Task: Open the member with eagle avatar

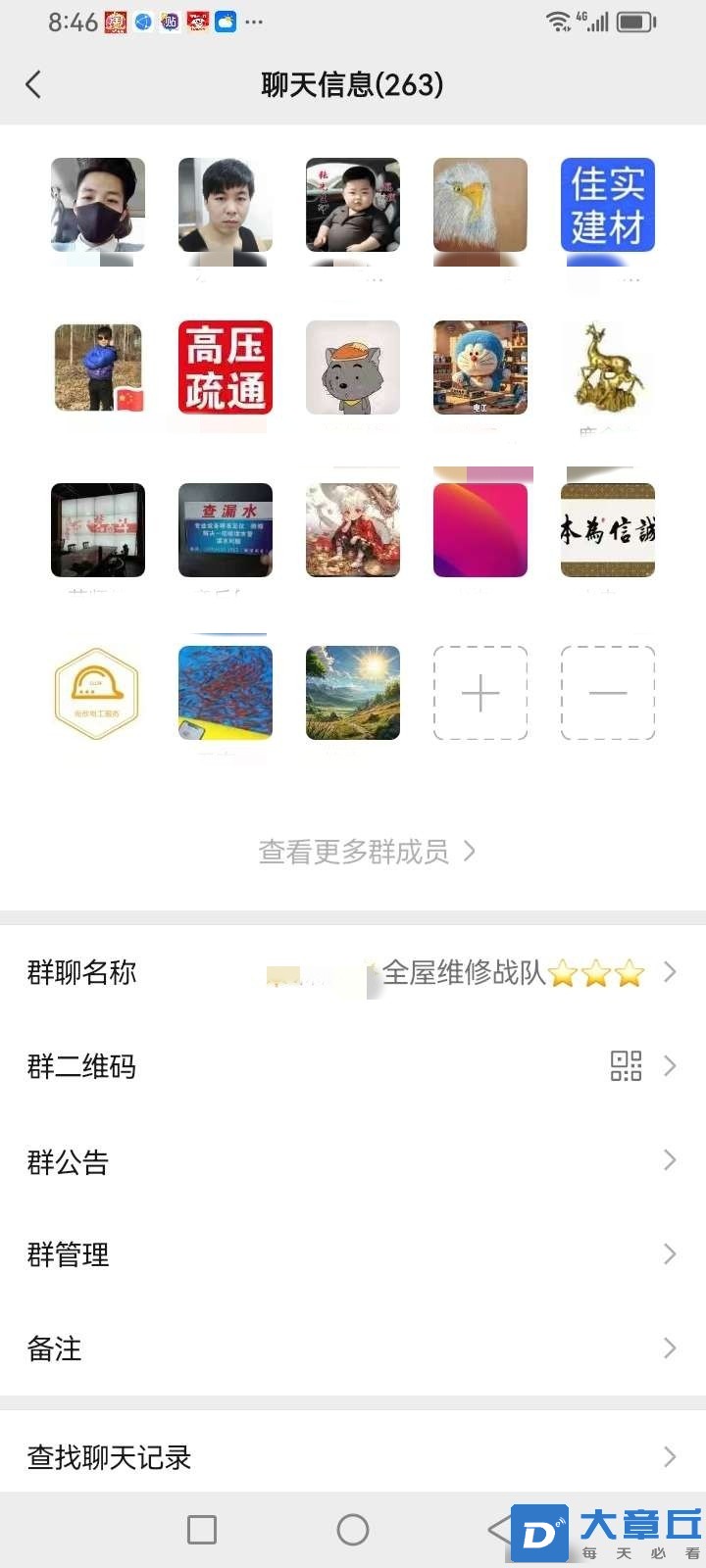Action: pyautogui.click(x=480, y=205)
